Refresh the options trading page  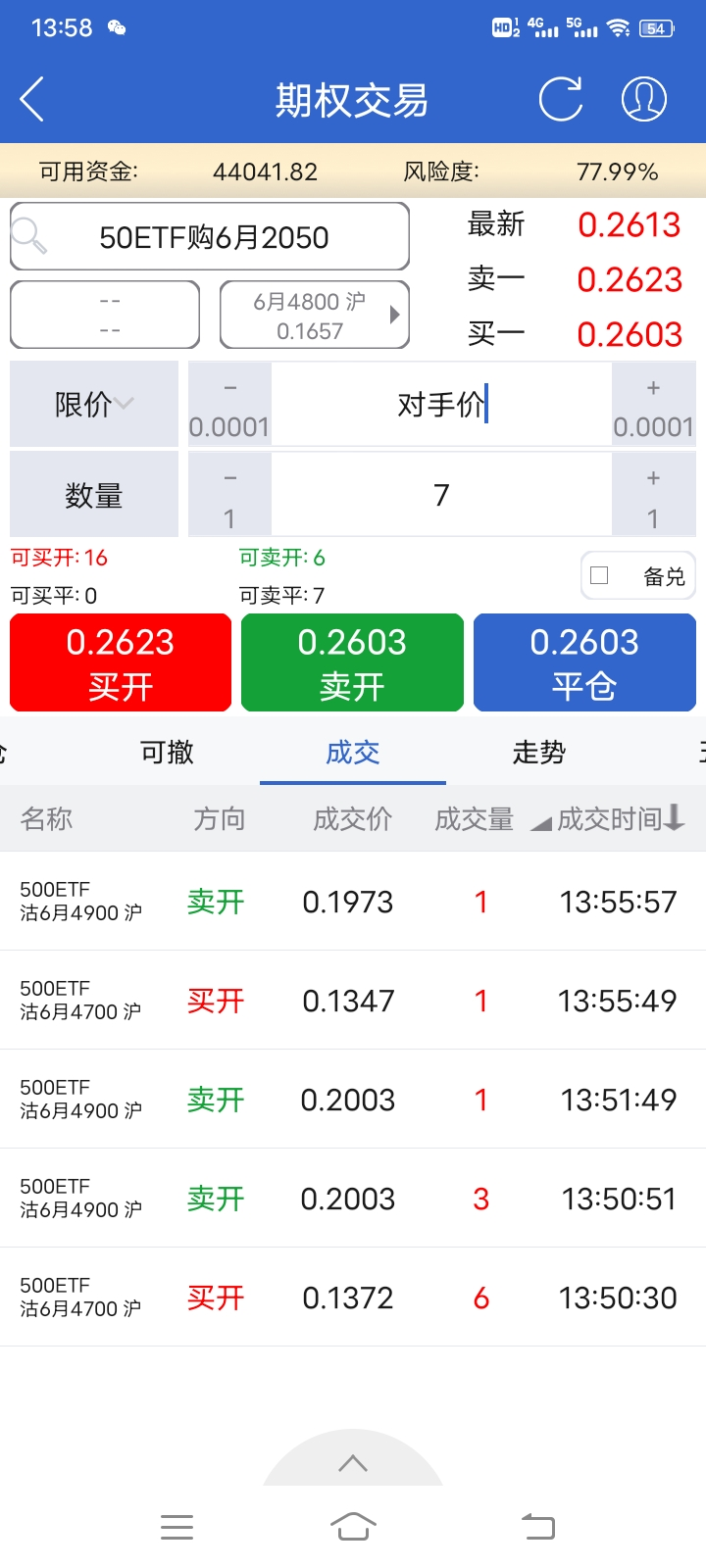561,99
